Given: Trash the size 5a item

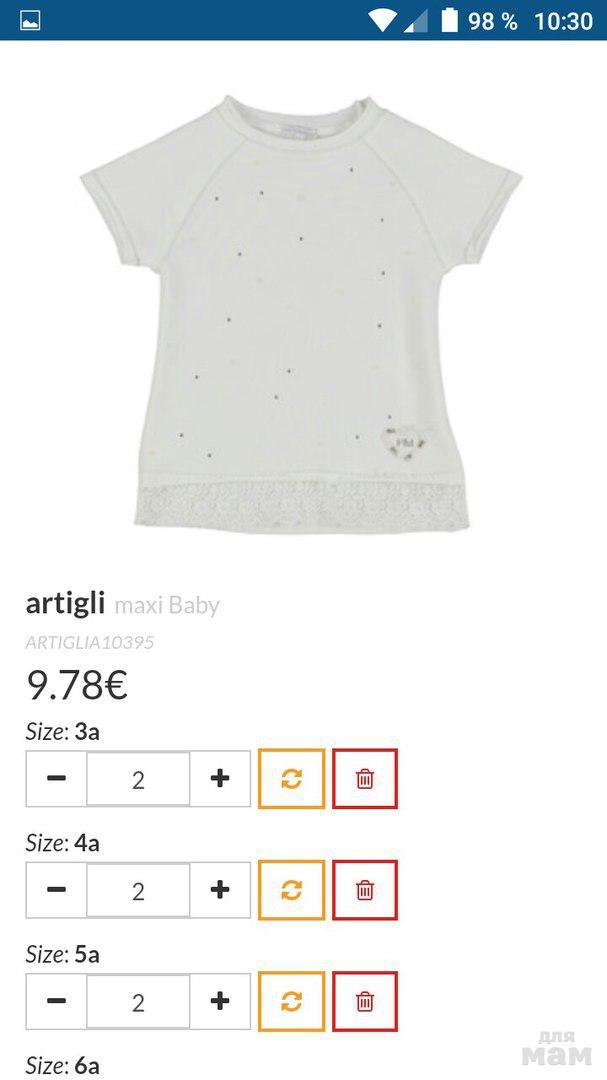Looking at the screenshot, I should [x=365, y=1001].
